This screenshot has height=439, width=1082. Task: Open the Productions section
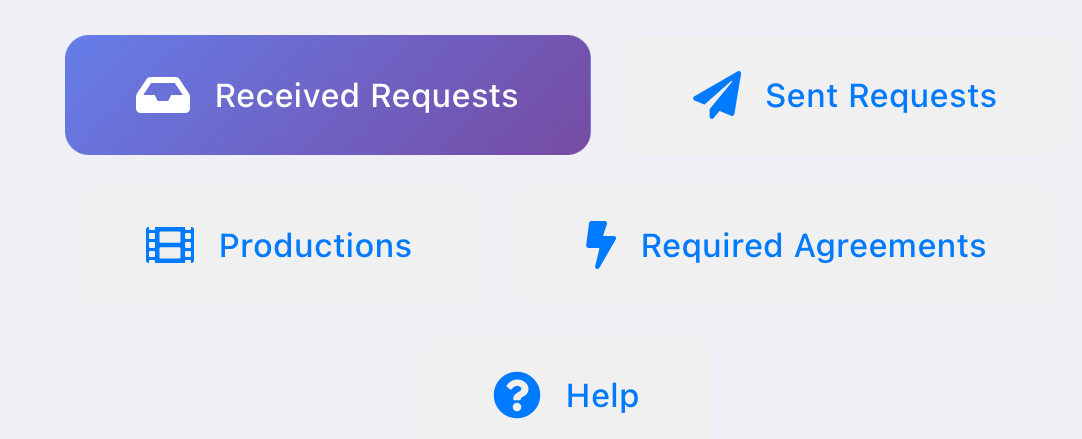279,246
